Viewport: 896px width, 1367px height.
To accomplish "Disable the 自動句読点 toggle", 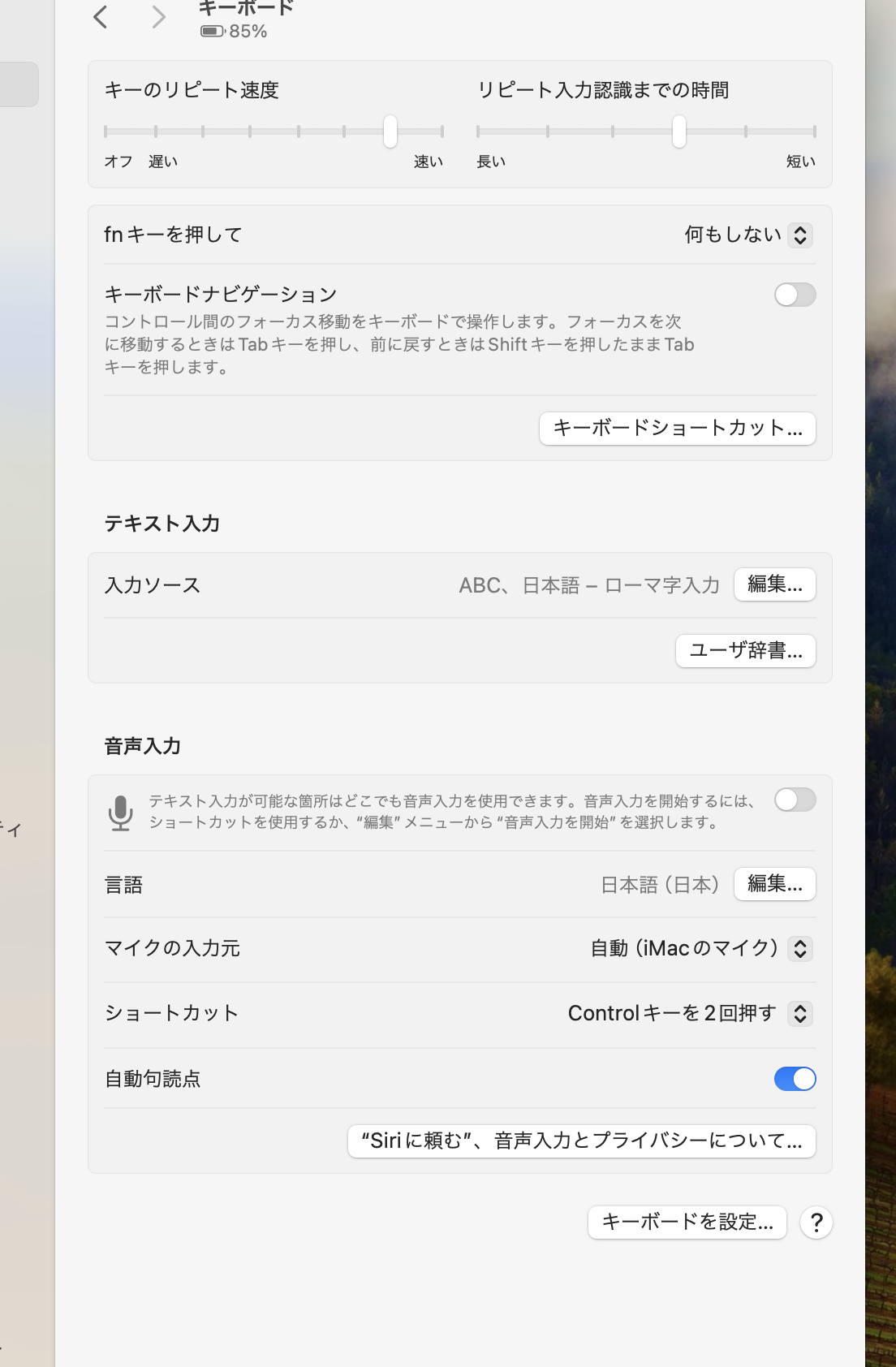I will (x=795, y=1079).
